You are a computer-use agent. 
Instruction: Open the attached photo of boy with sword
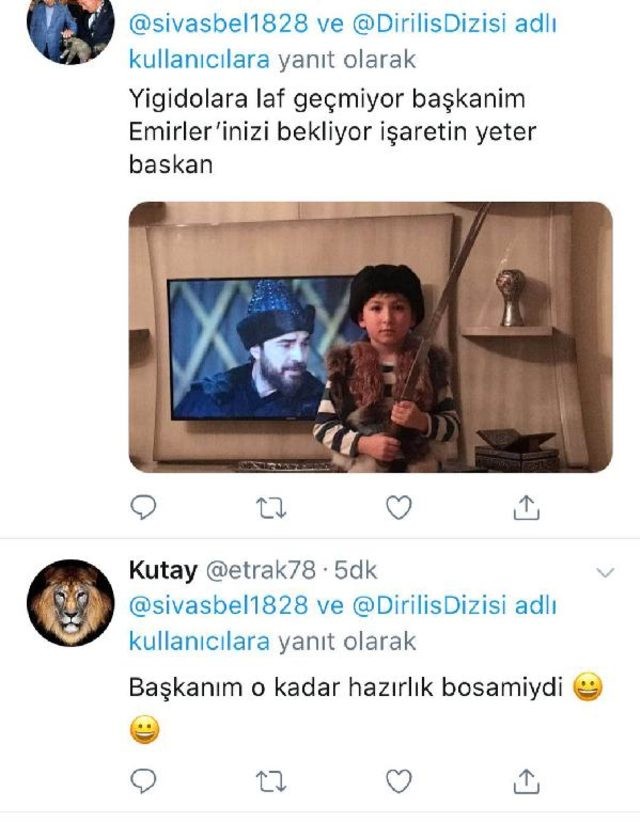pyautogui.click(x=370, y=337)
